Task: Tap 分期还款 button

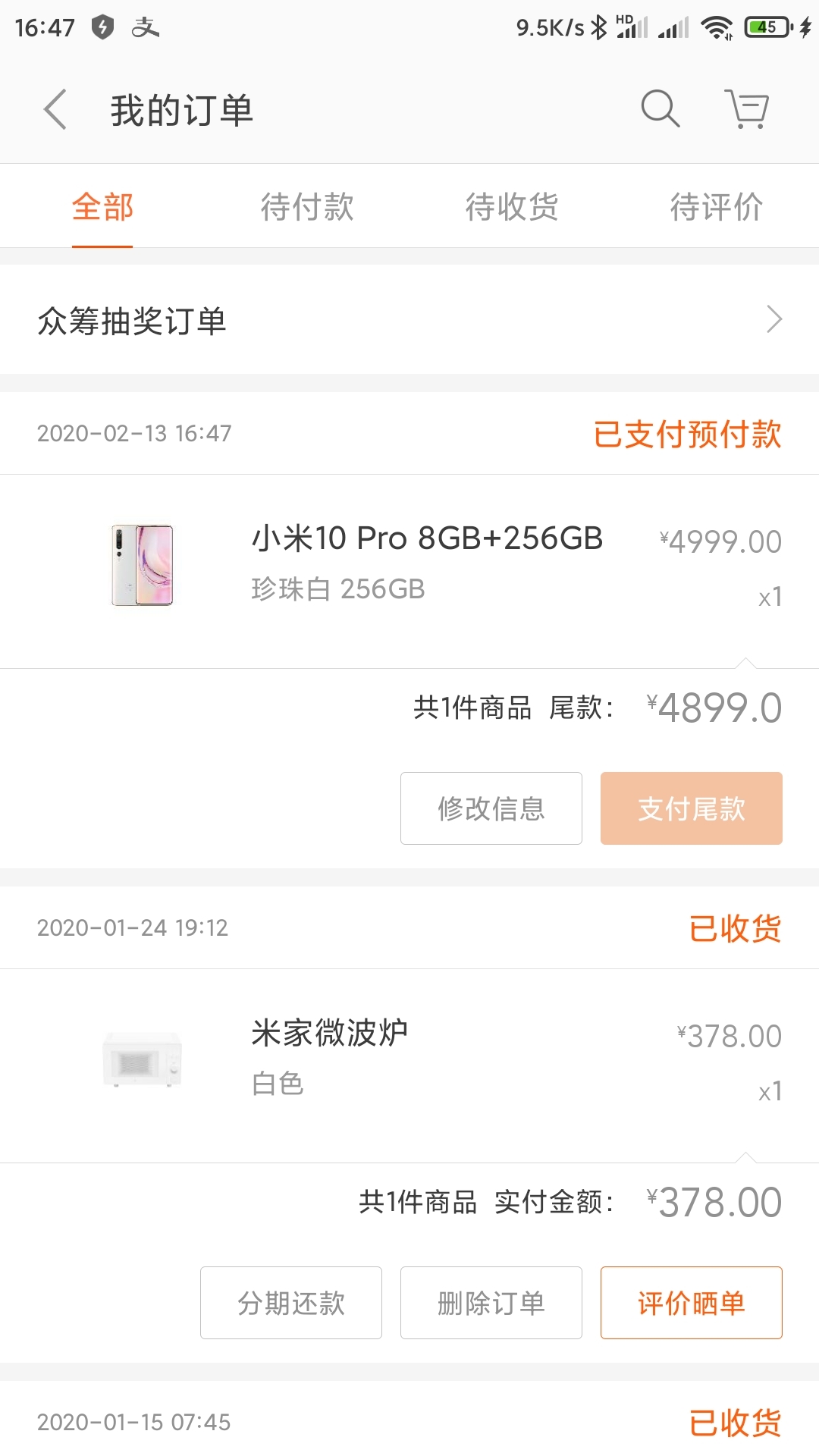Action: 291,1303
